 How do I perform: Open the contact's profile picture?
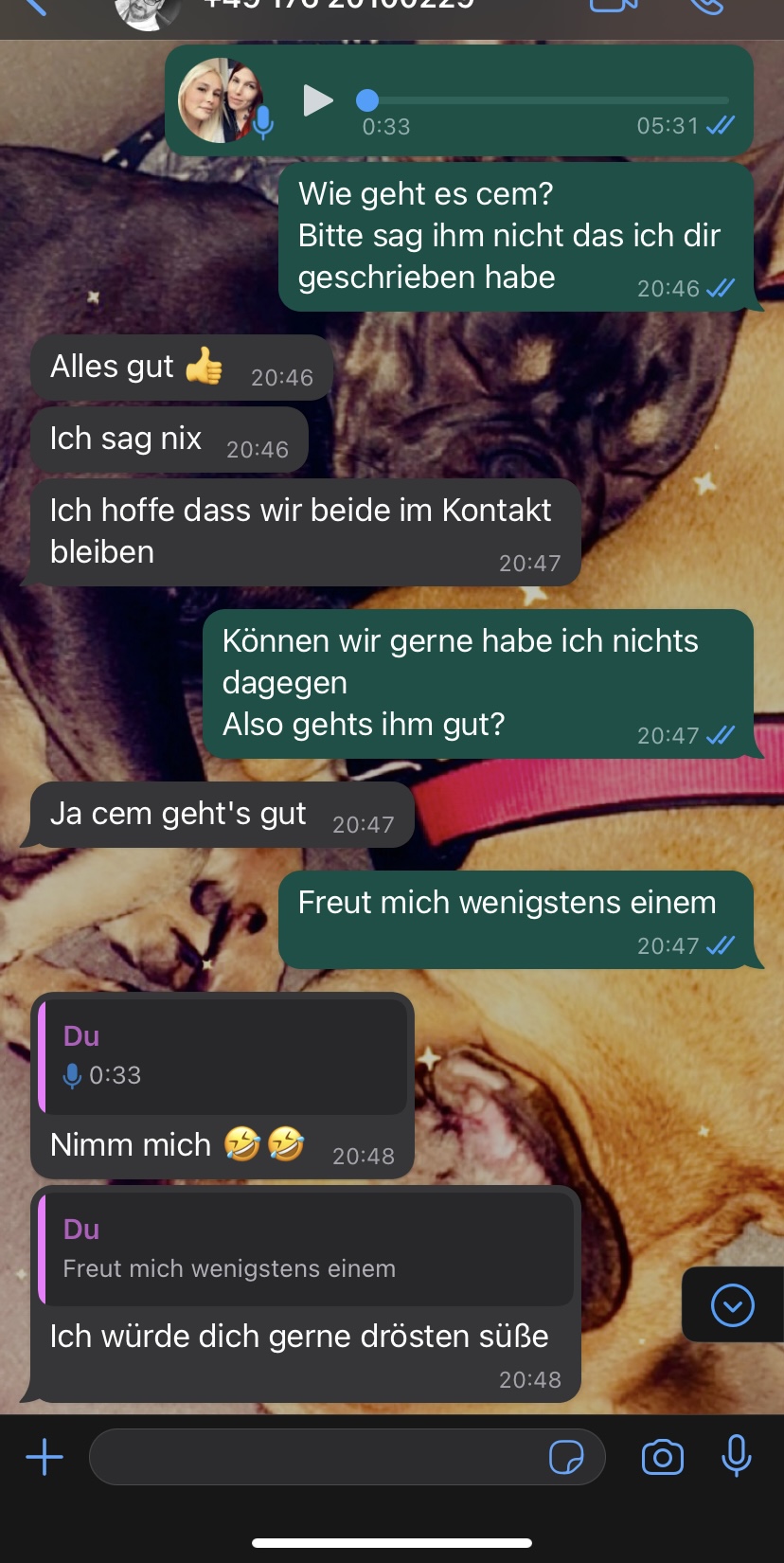pos(147,11)
